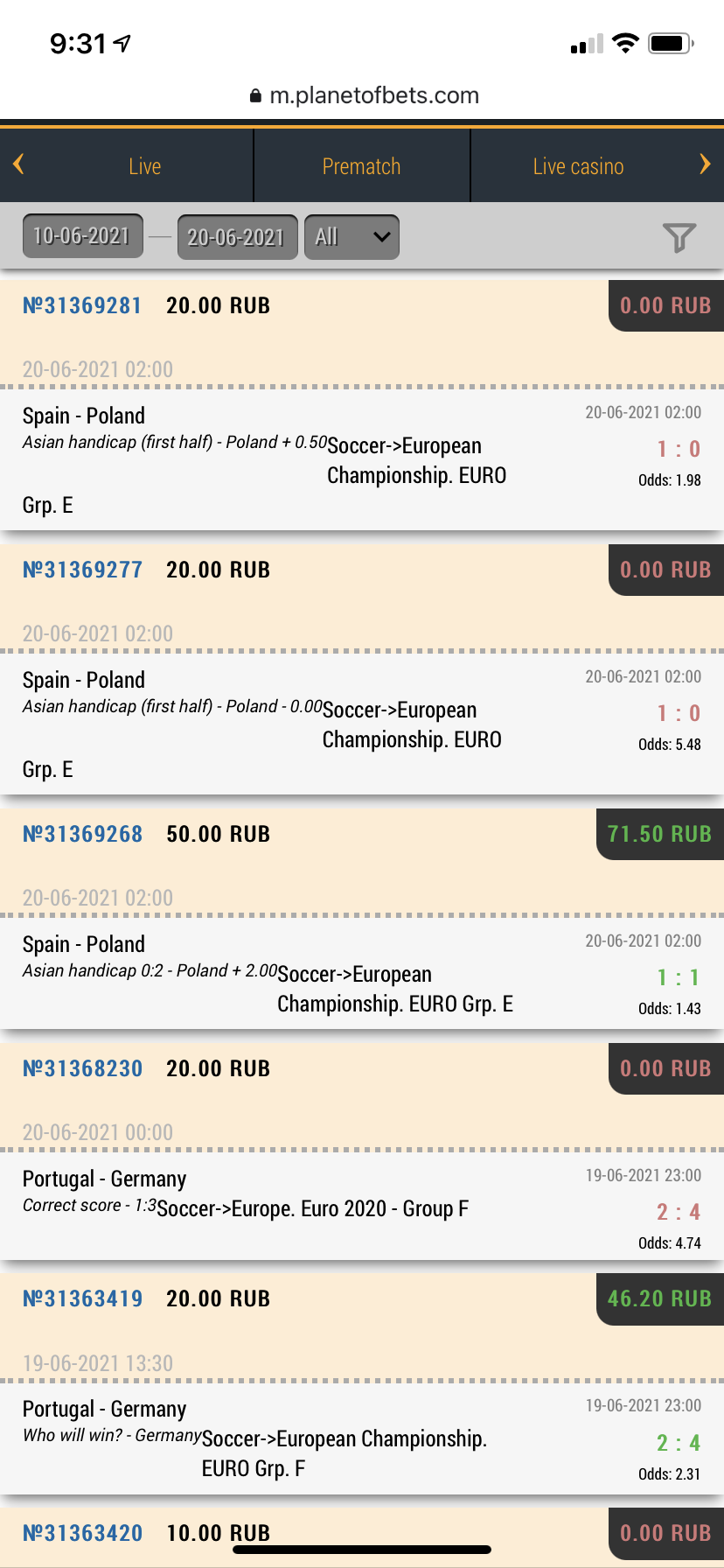Open the Live casino tab

[x=578, y=166]
